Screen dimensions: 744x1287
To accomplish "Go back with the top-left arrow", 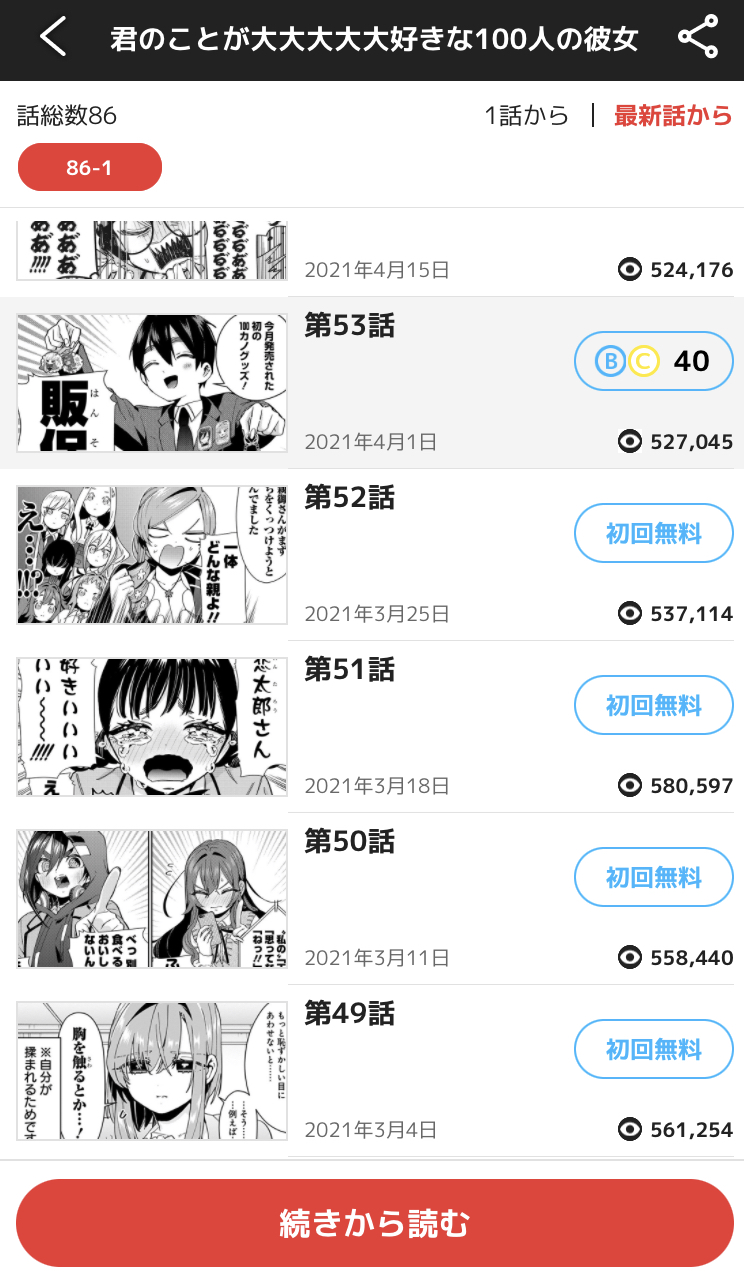I will tap(53, 38).
